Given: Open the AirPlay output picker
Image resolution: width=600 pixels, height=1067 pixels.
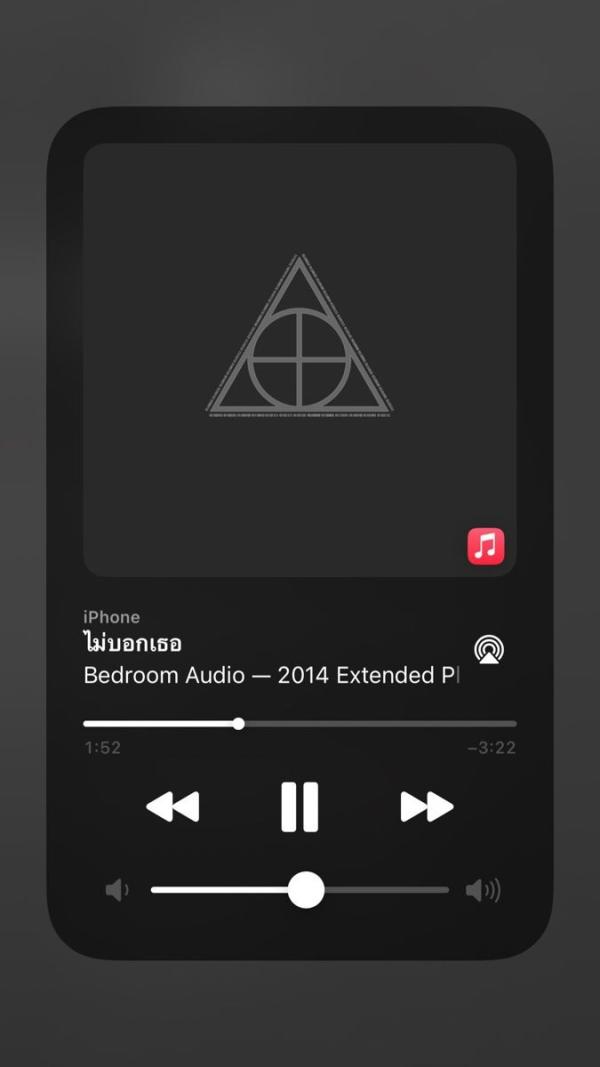Looking at the screenshot, I should [x=489, y=649].
